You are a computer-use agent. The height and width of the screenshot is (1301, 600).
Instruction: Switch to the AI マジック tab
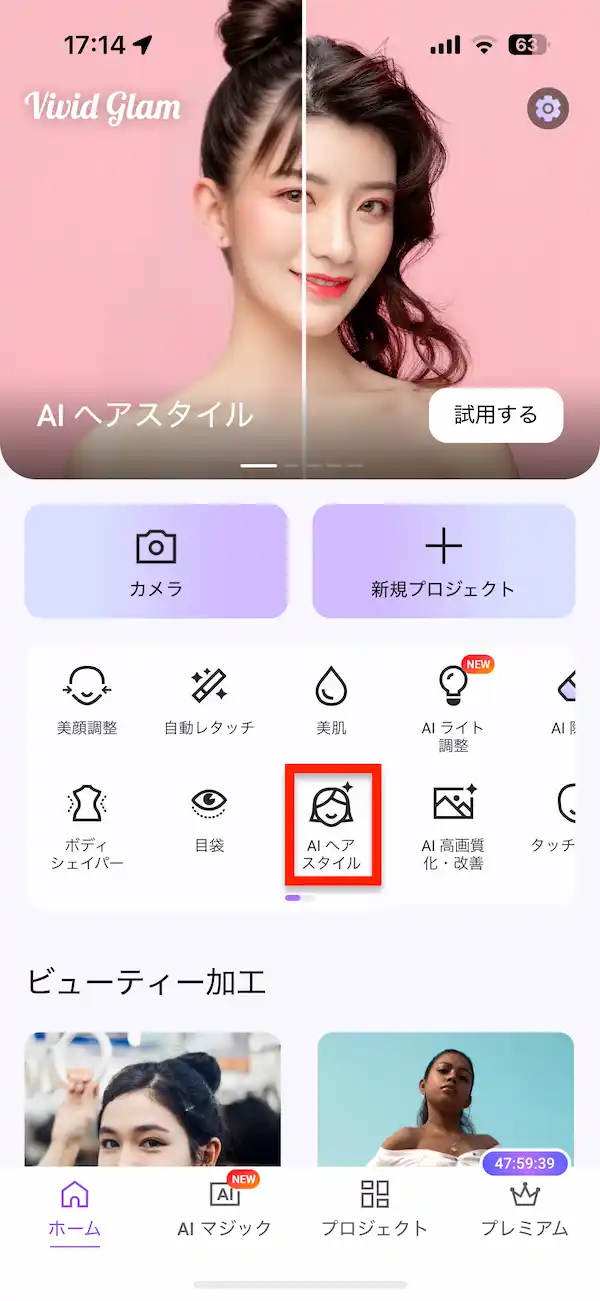coord(224,1208)
